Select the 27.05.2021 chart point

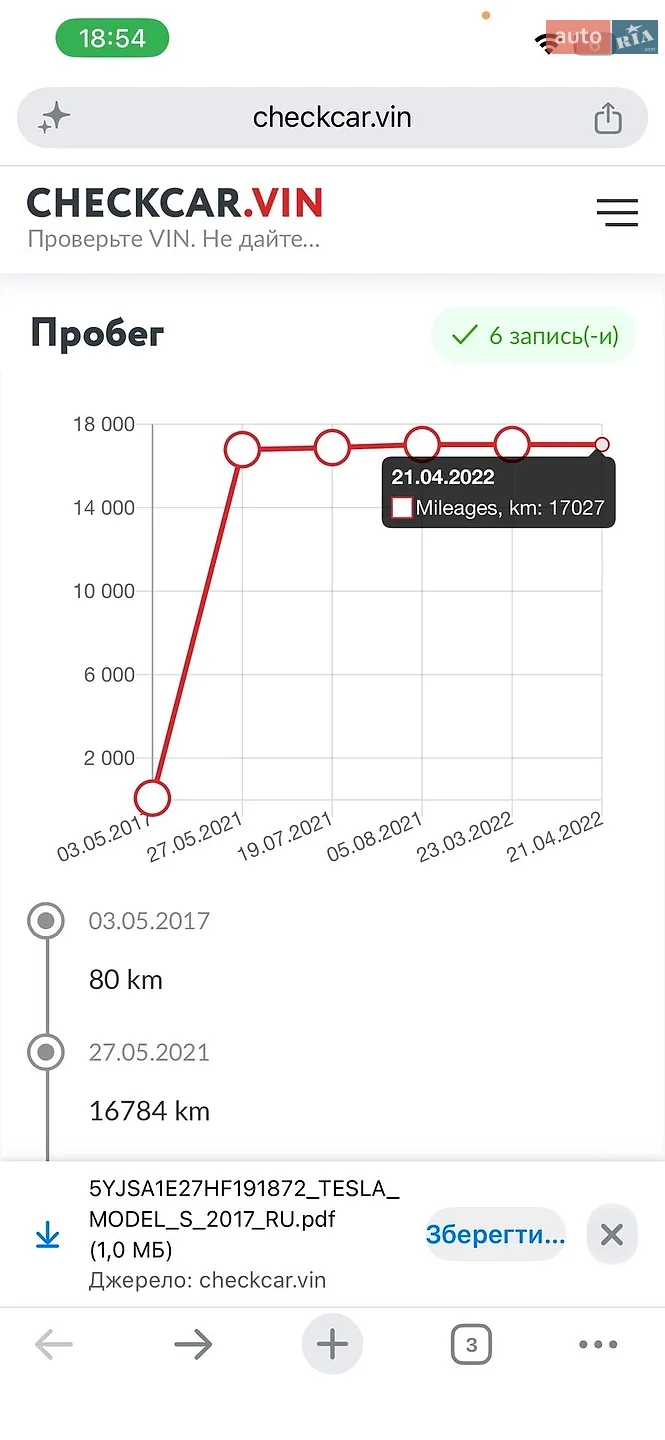[242, 449]
